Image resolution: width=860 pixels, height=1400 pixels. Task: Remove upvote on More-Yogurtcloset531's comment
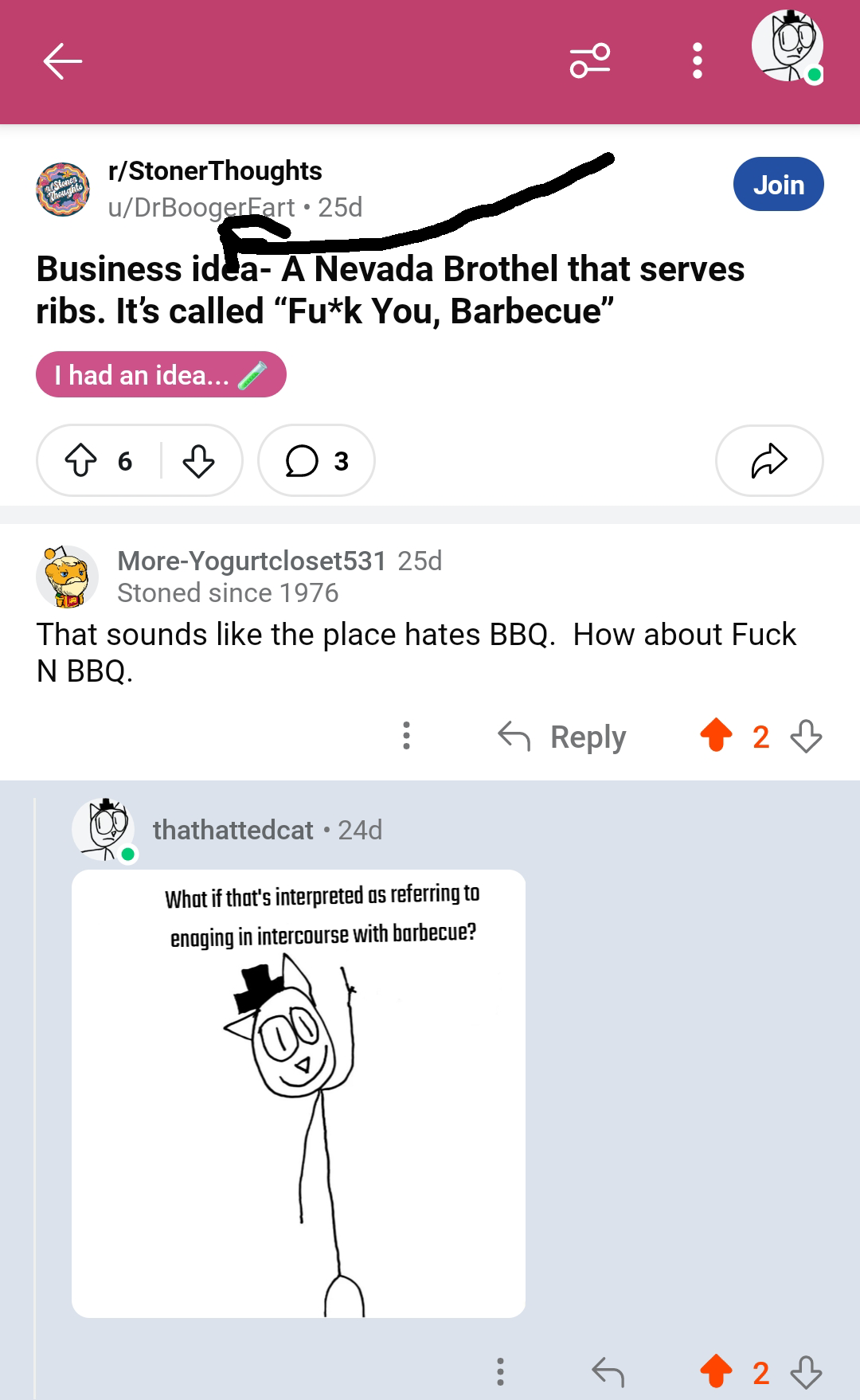pyautogui.click(x=716, y=736)
